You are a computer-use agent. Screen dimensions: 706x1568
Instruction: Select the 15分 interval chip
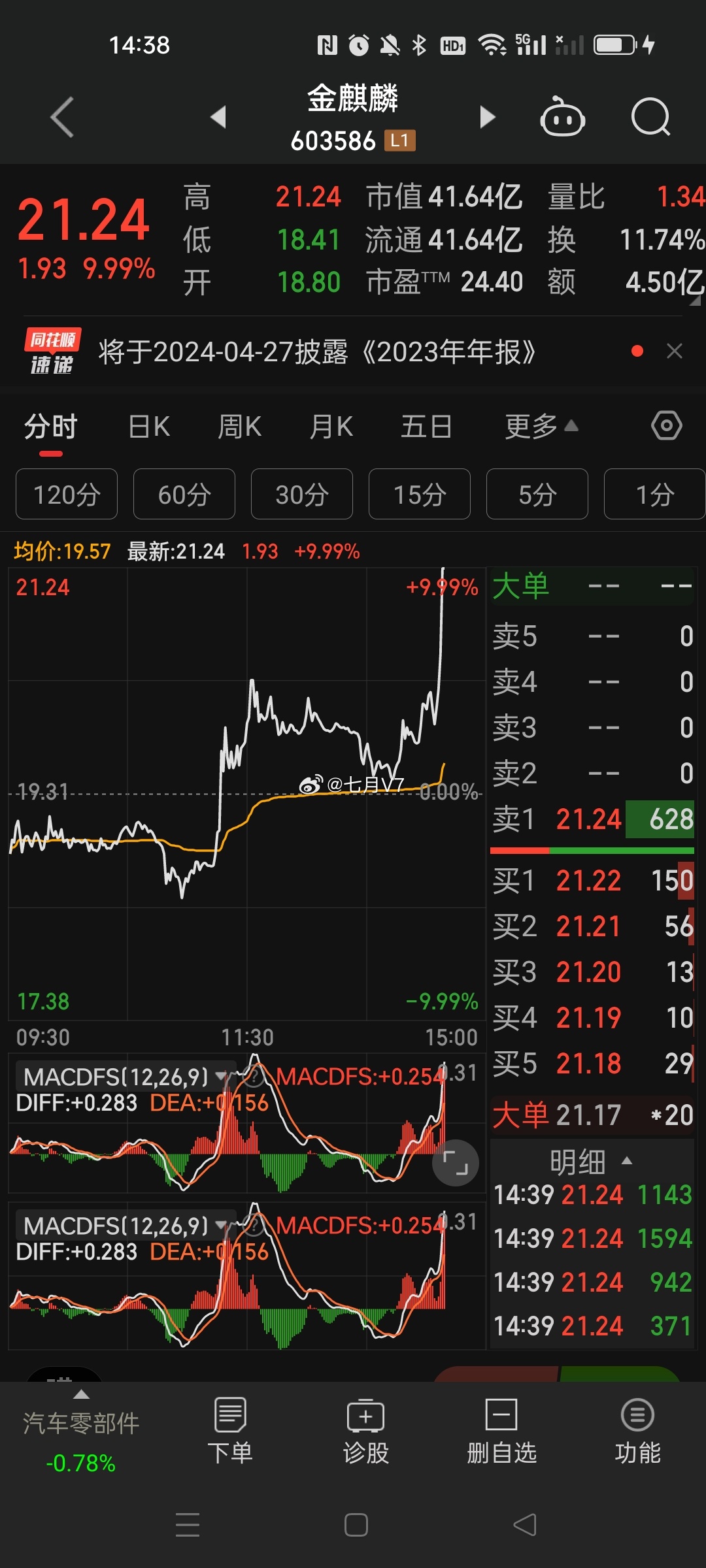click(420, 495)
